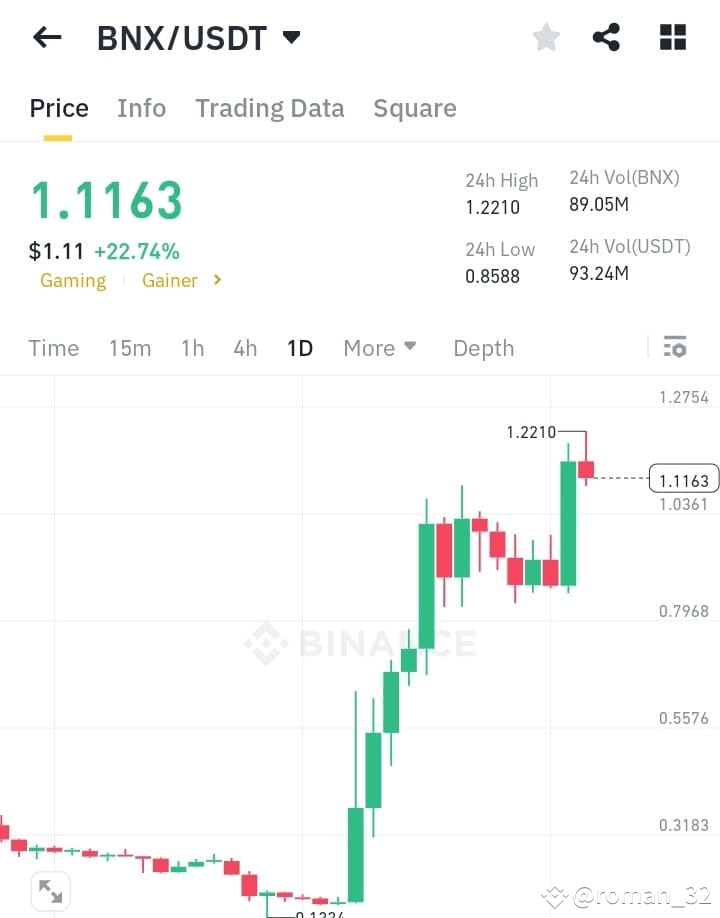Favorite BNX/USDT using the star icon
This screenshot has height=918, width=720.
(546, 36)
